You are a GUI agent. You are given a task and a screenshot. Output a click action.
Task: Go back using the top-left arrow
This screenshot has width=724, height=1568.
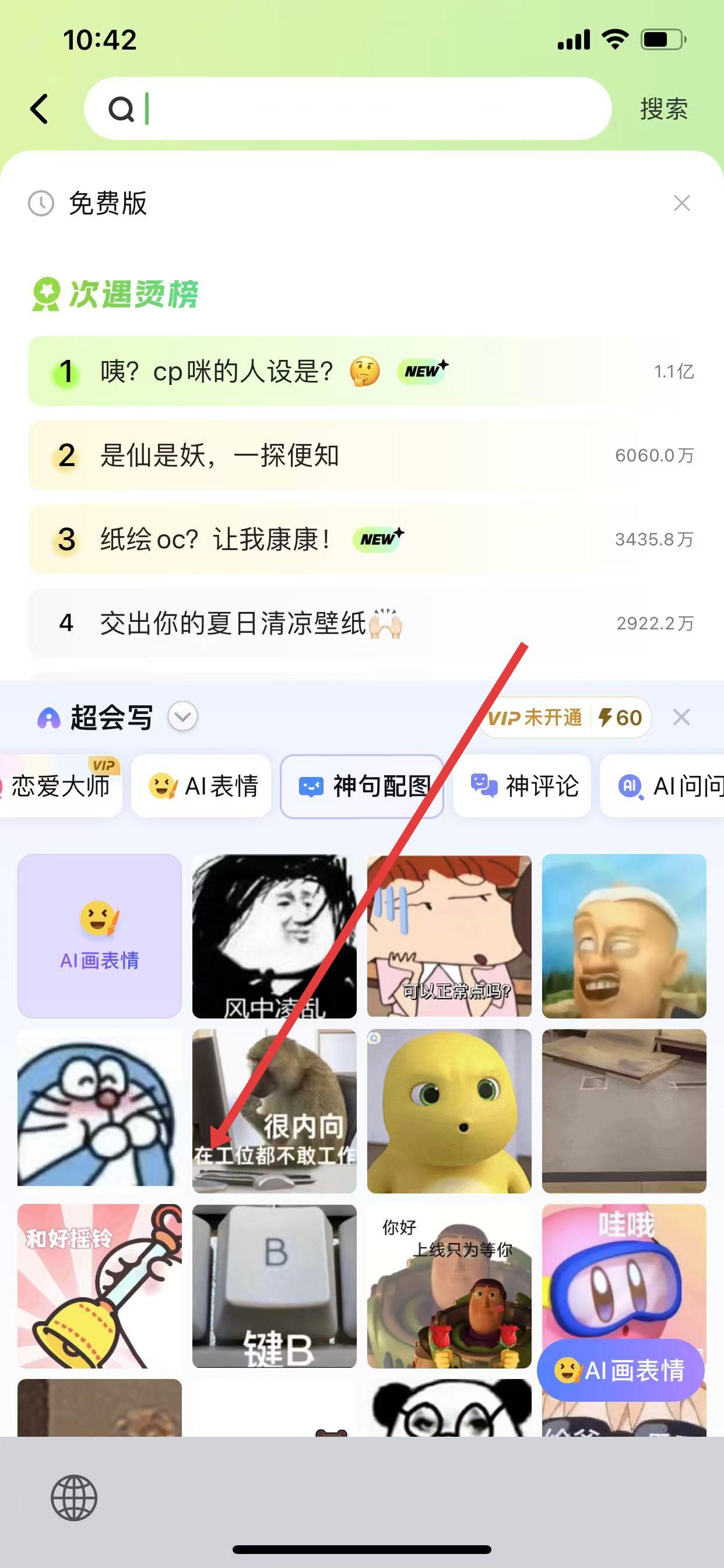pos(40,110)
